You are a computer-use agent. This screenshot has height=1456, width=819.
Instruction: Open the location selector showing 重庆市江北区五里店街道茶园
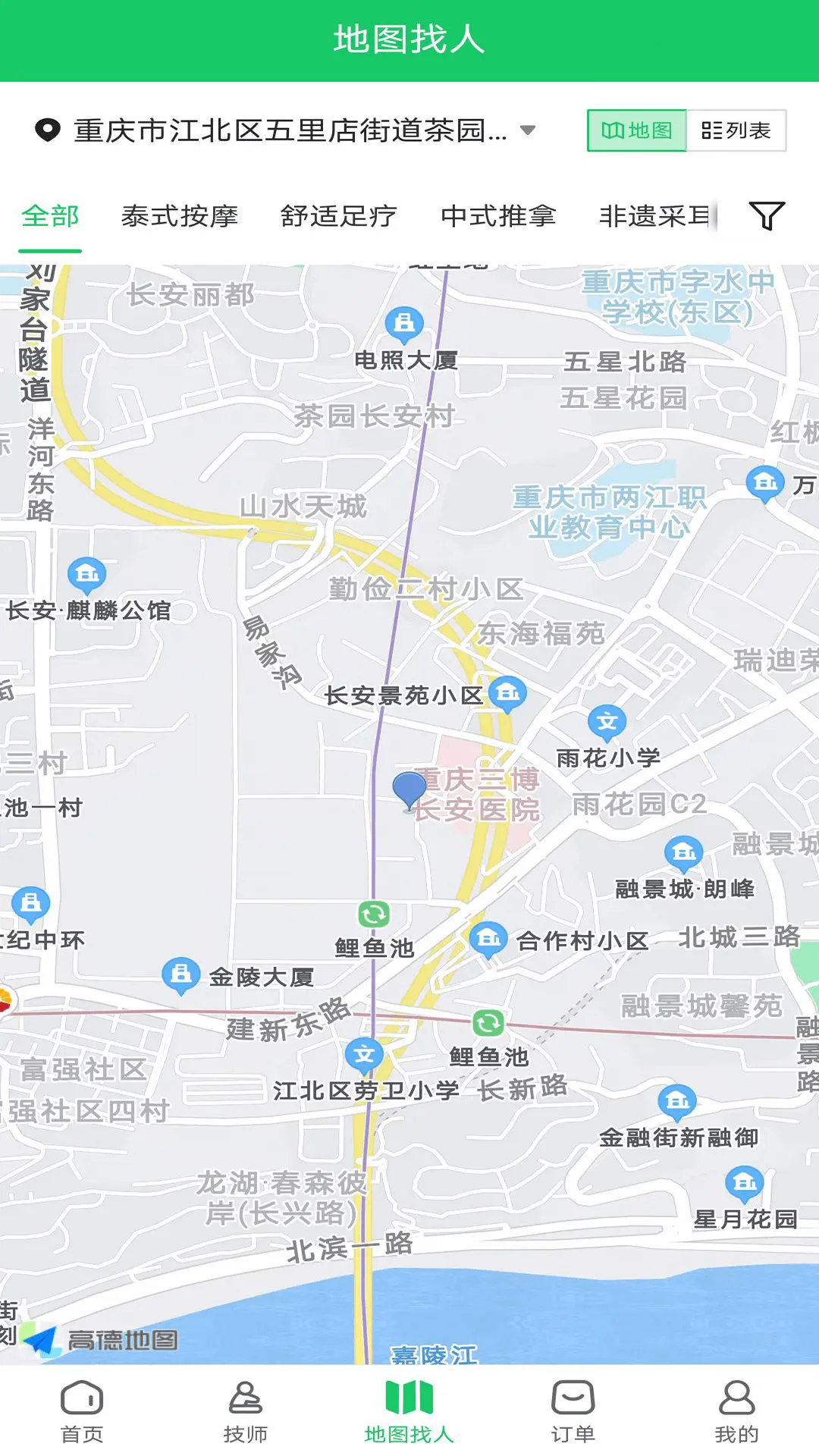point(288,130)
